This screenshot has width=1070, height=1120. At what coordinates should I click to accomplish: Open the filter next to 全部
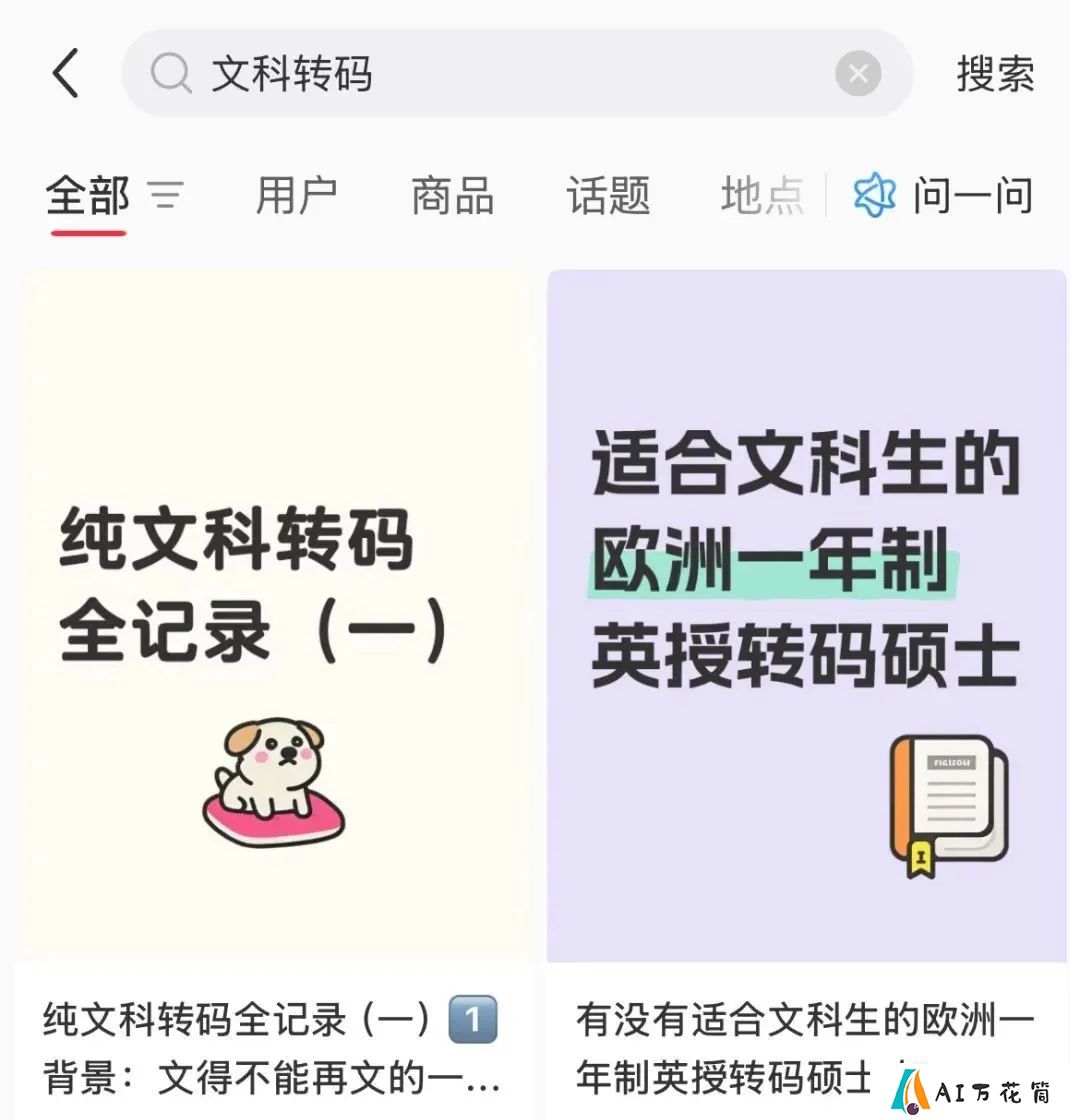[166, 194]
